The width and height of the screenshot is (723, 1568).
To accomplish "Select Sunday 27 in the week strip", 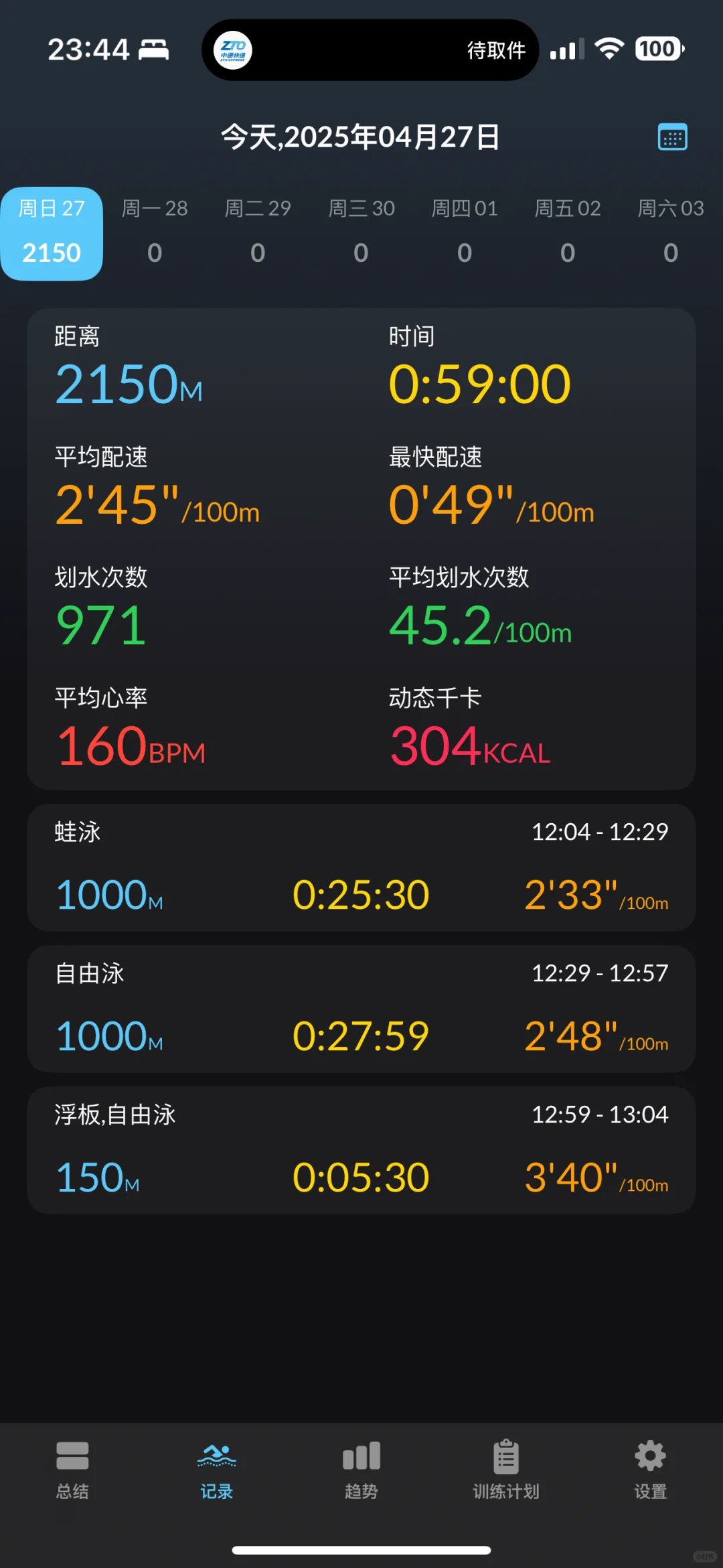I will (52, 233).
